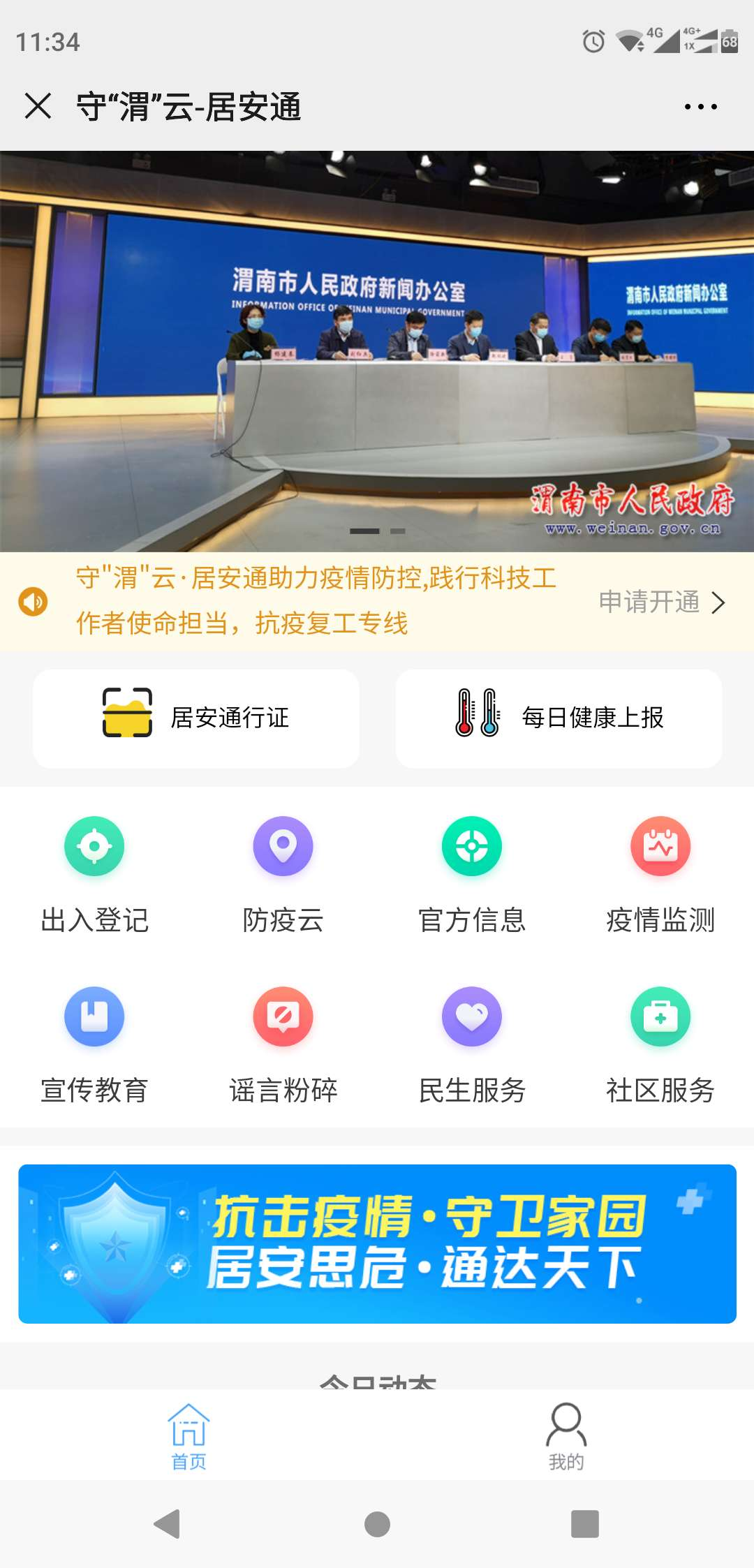The height and width of the screenshot is (1568, 754).
Task: Open the 民生服务 heart icon
Action: pos(471,1017)
